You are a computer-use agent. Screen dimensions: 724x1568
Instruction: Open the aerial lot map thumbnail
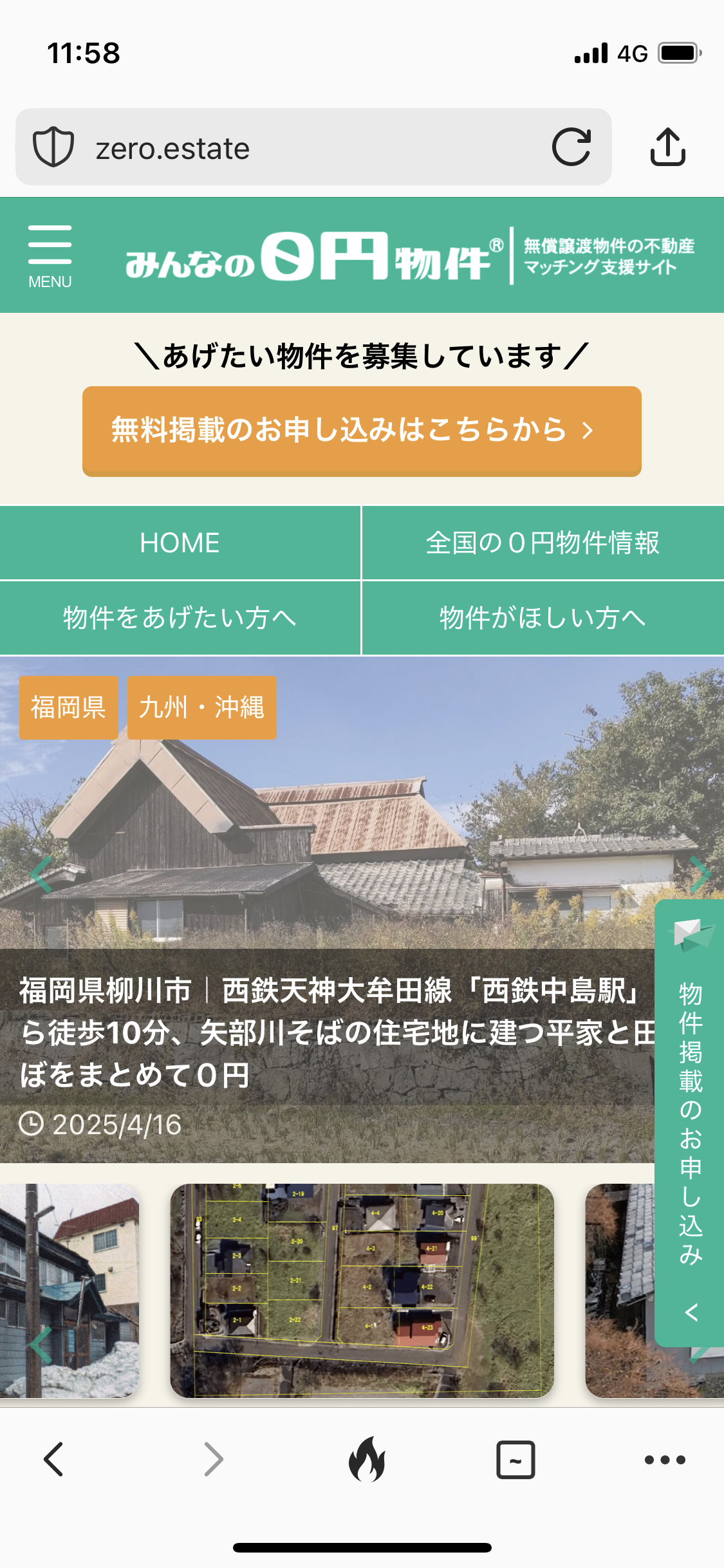[362, 1290]
